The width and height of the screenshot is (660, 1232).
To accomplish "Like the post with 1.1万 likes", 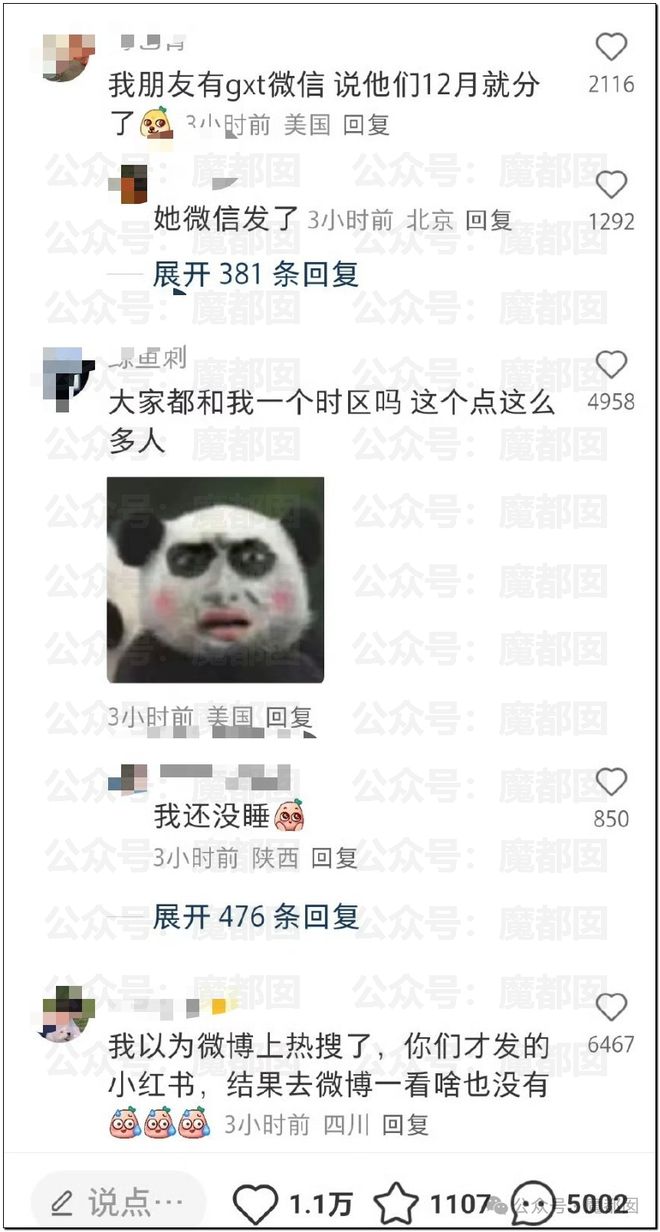I will click(255, 1202).
